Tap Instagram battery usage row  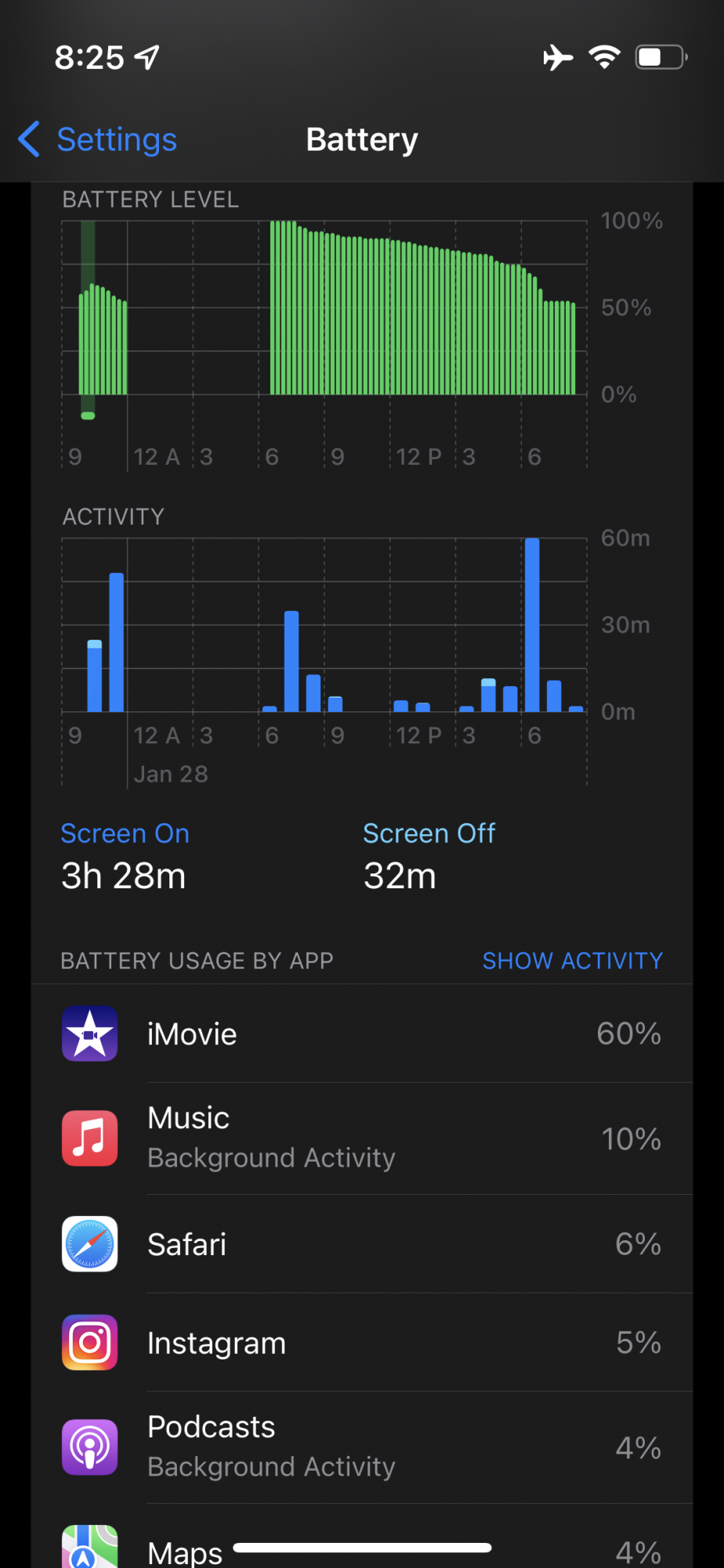point(362,1342)
